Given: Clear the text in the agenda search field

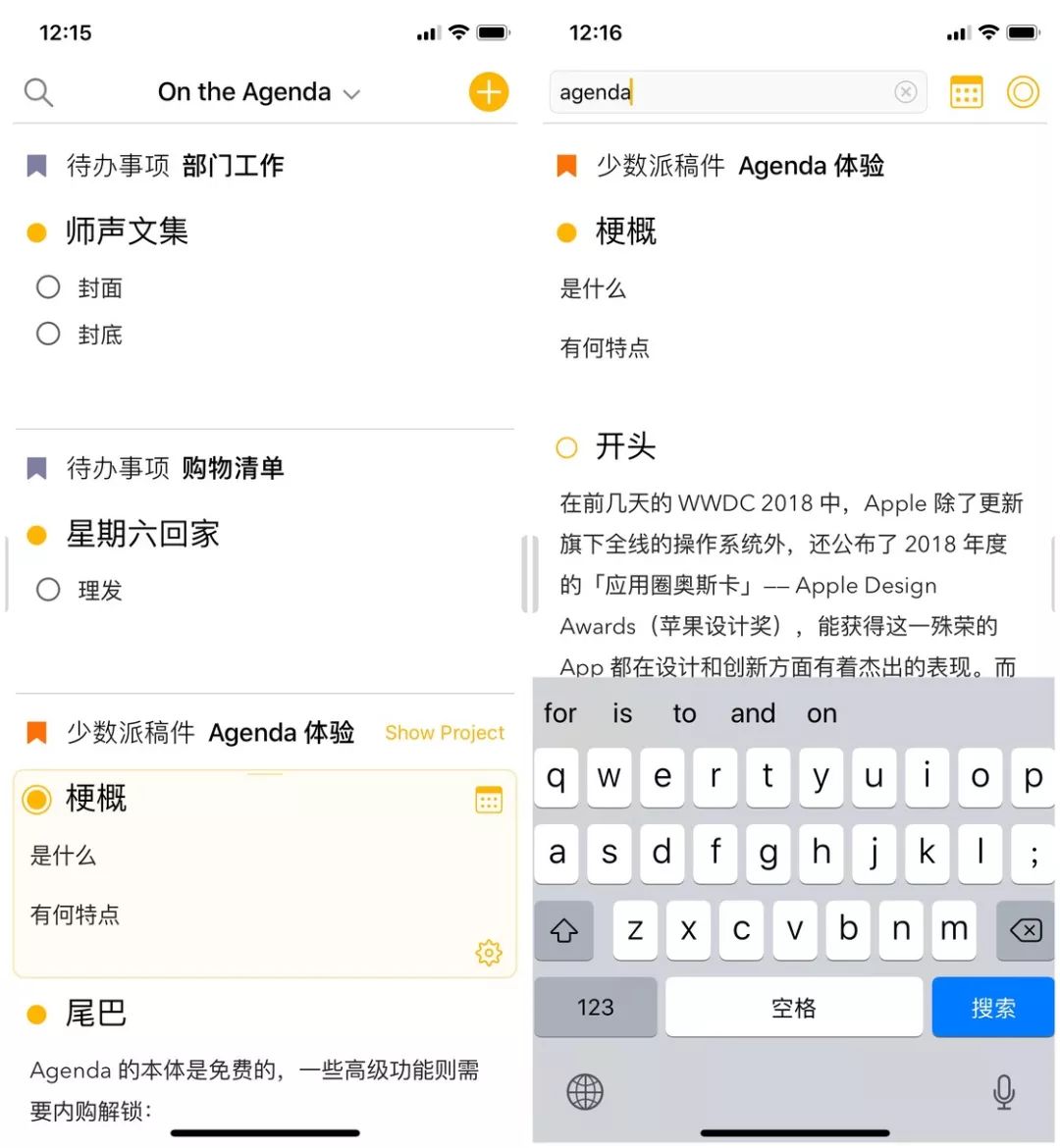Looking at the screenshot, I should tap(905, 92).
